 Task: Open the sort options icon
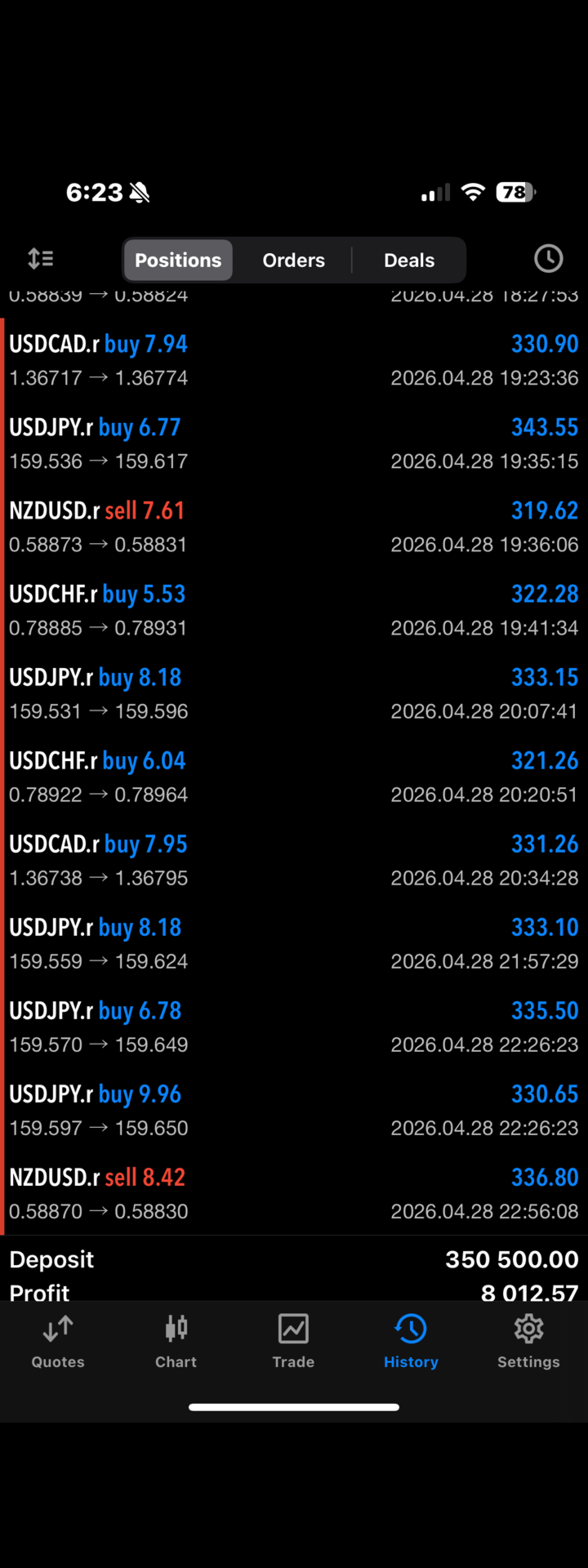pos(40,259)
